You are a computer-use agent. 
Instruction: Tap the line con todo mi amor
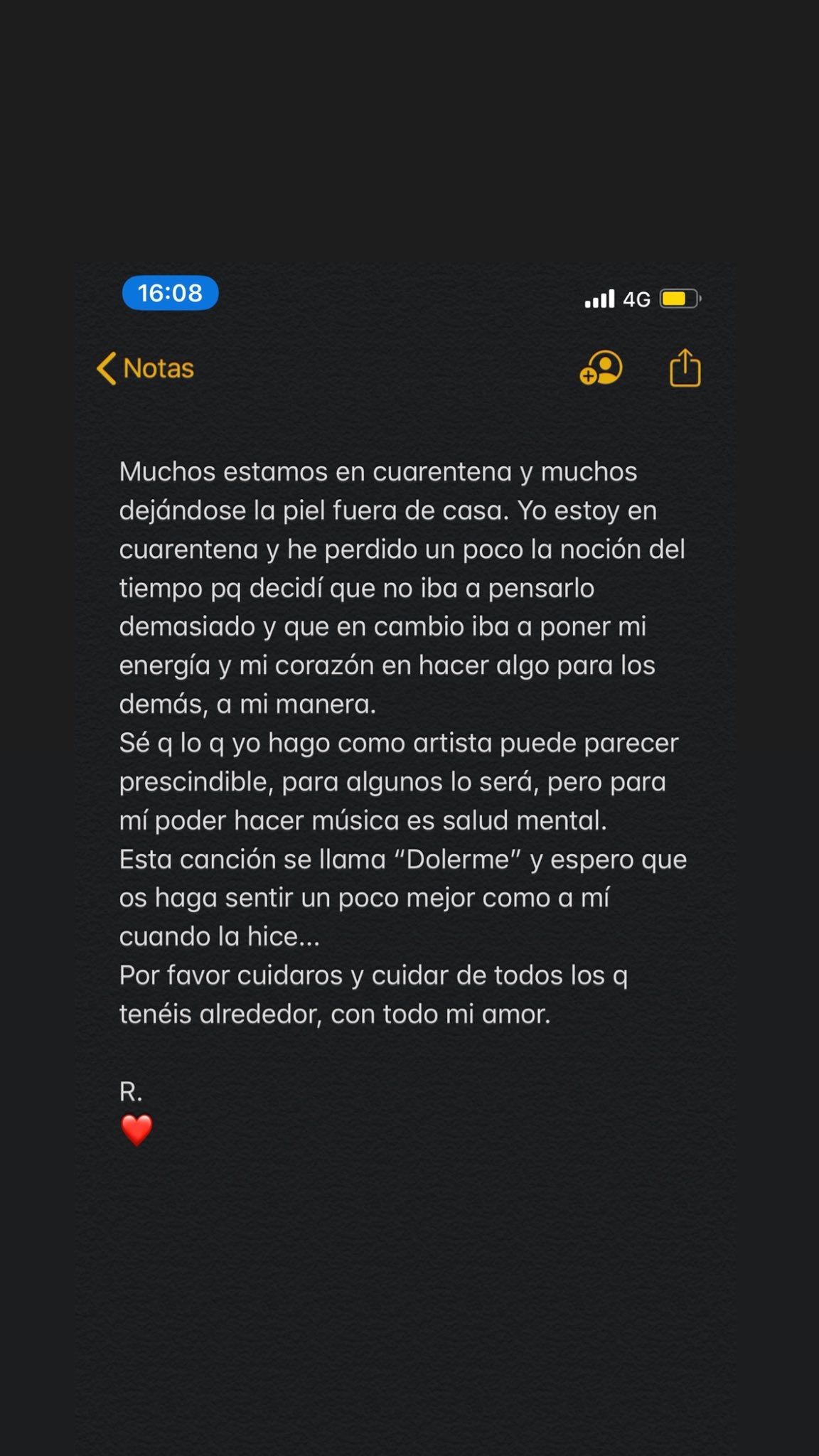(441, 1015)
